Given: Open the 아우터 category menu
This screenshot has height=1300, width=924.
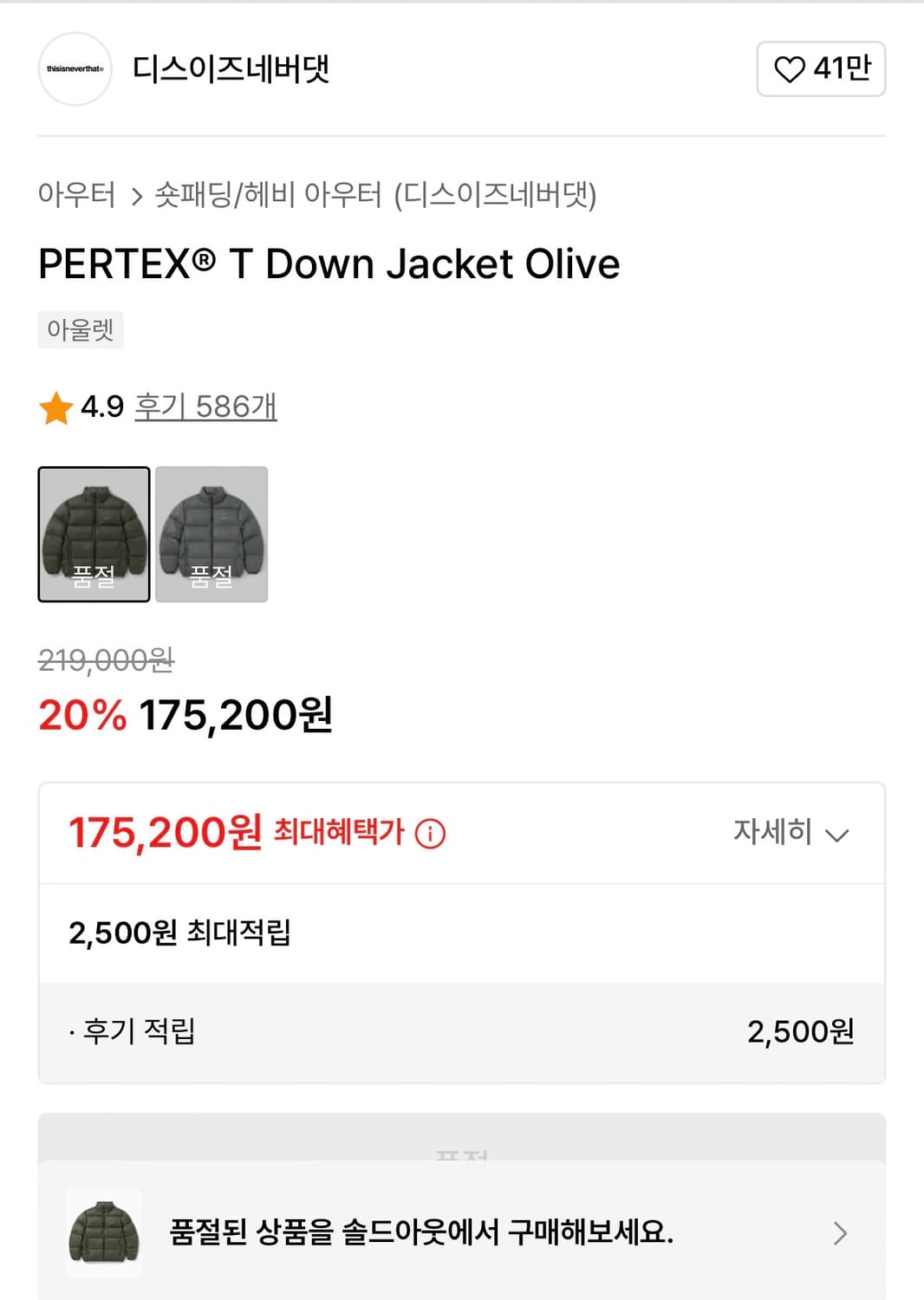Looking at the screenshot, I should point(79,196).
